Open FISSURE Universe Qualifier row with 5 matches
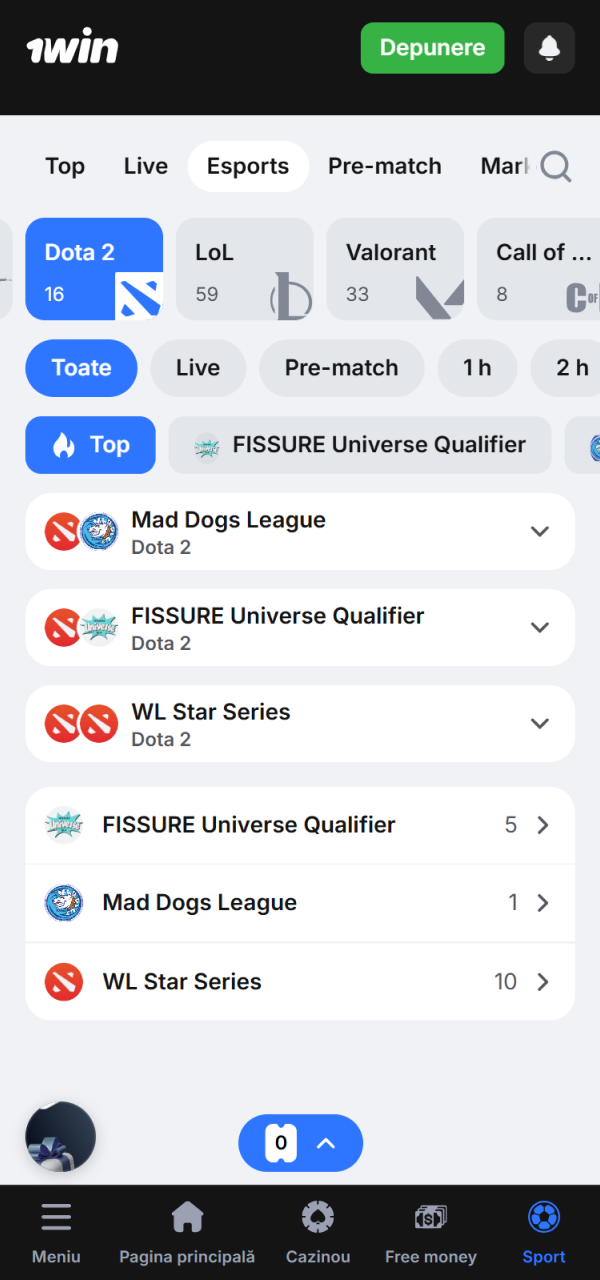 click(300, 825)
